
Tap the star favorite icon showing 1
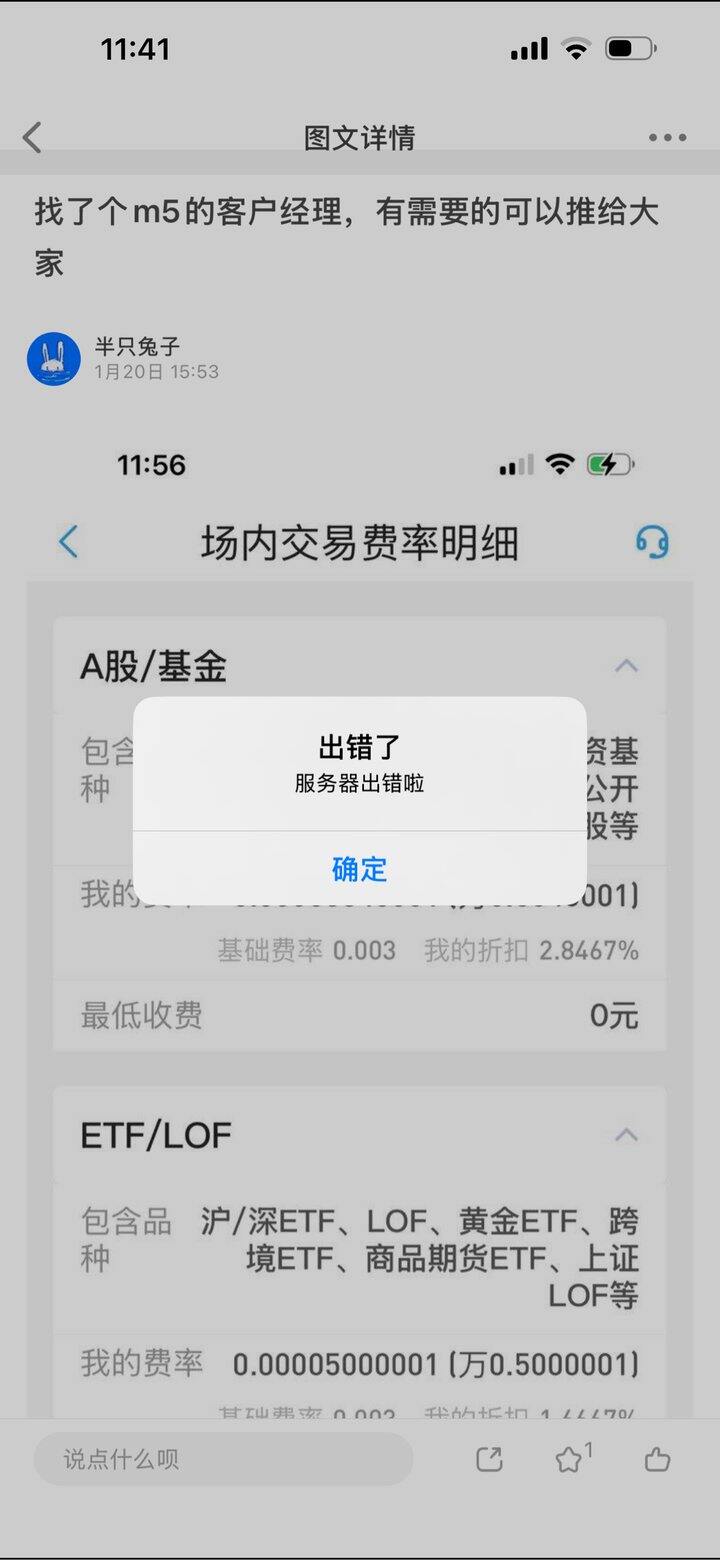(568, 1459)
